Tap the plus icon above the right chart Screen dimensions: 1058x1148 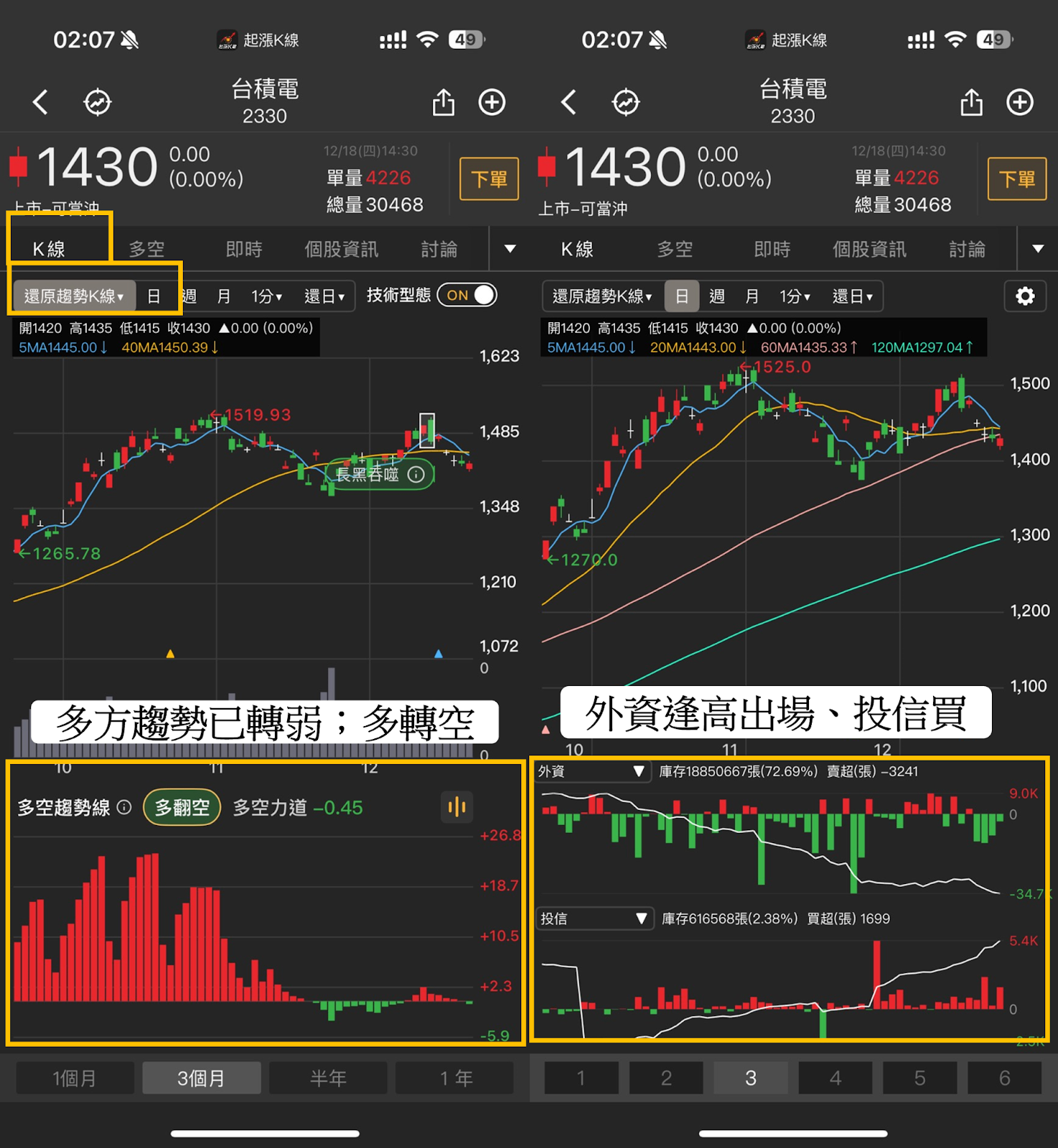[x=1020, y=102]
